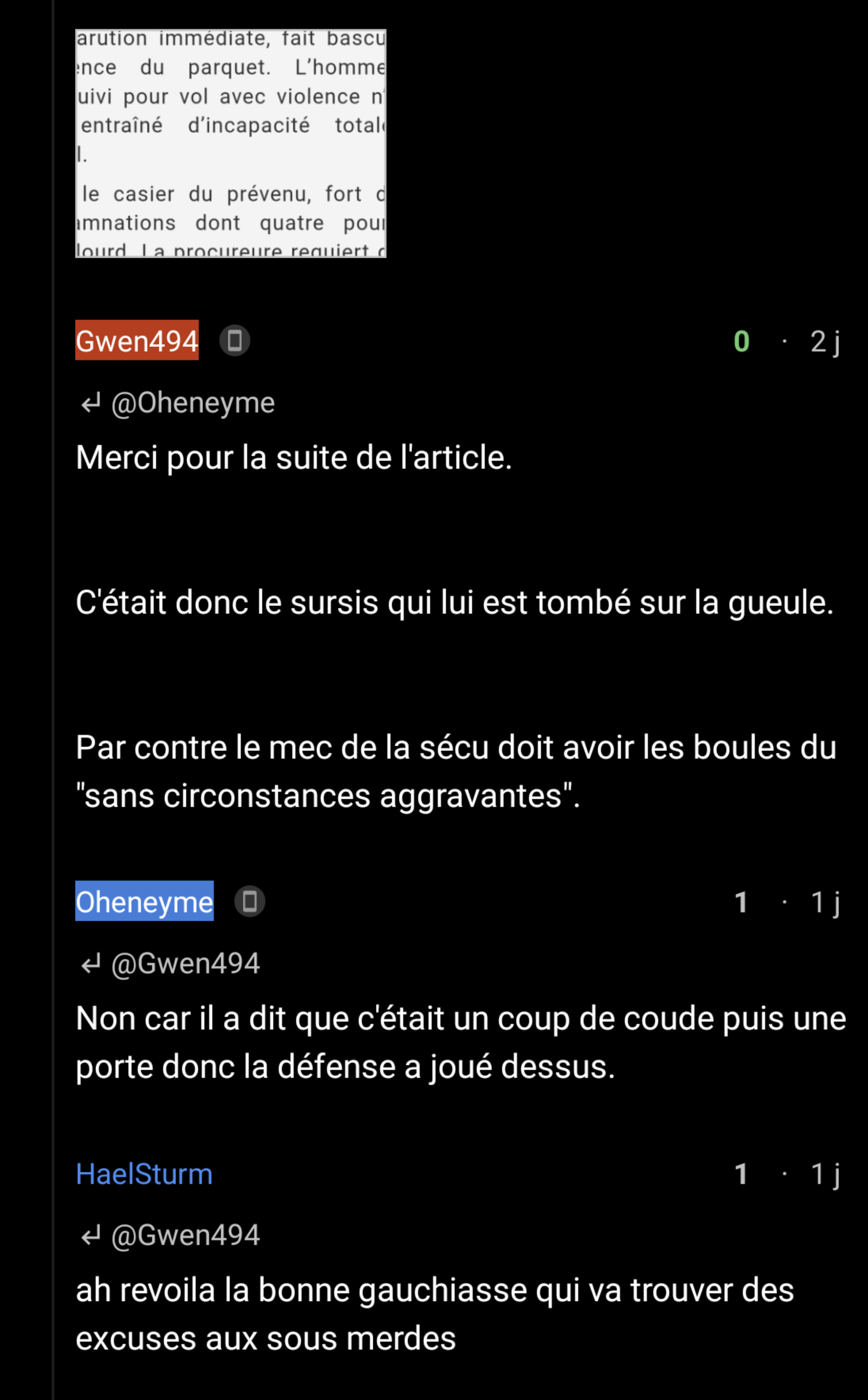868x1400 pixels.
Task: Open HaelSturm's user profile
Action: 144,1173
